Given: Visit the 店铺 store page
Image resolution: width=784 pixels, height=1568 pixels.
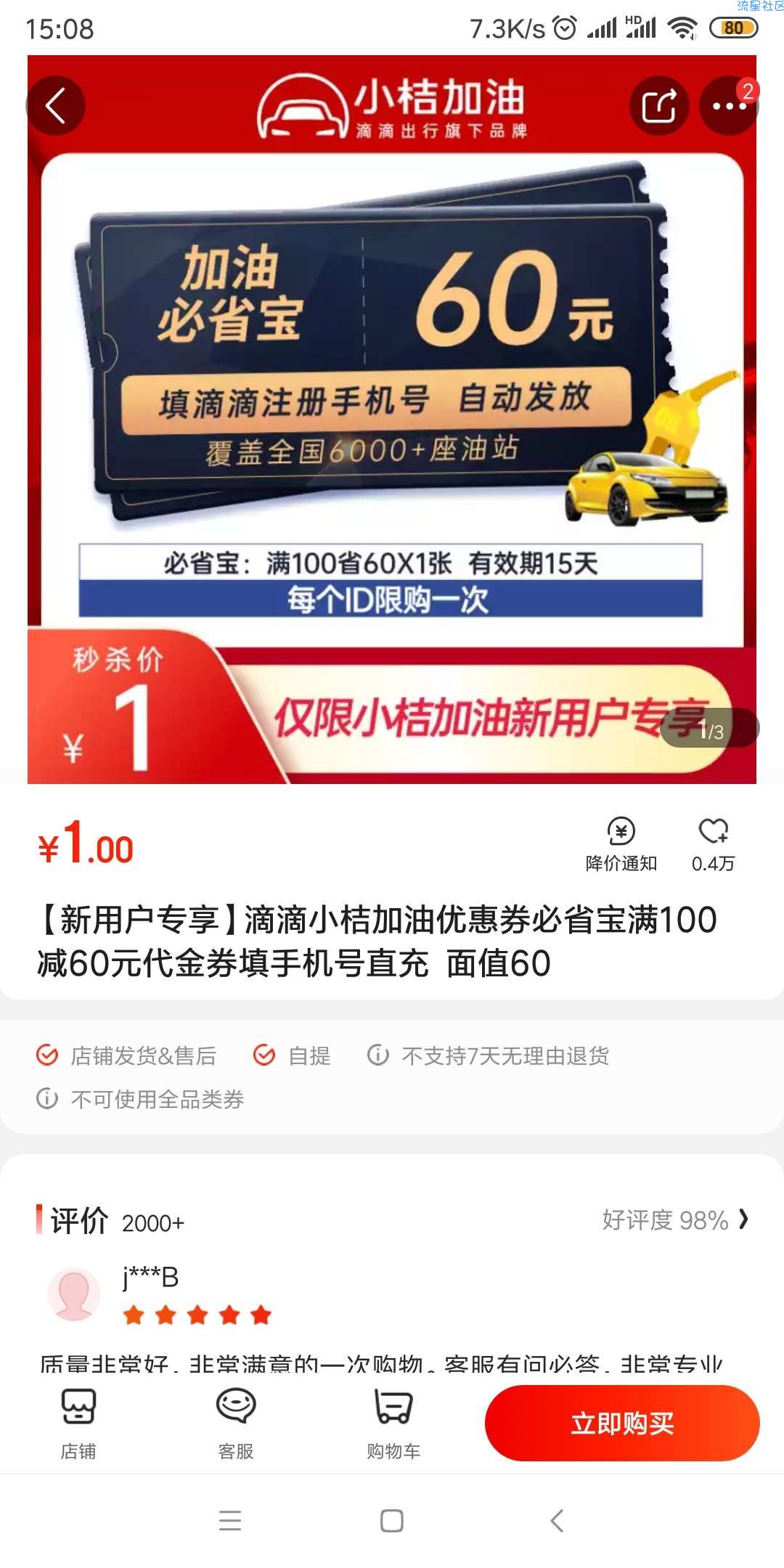Looking at the screenshot, I should pyautogui.click(x=78, y=1423).
